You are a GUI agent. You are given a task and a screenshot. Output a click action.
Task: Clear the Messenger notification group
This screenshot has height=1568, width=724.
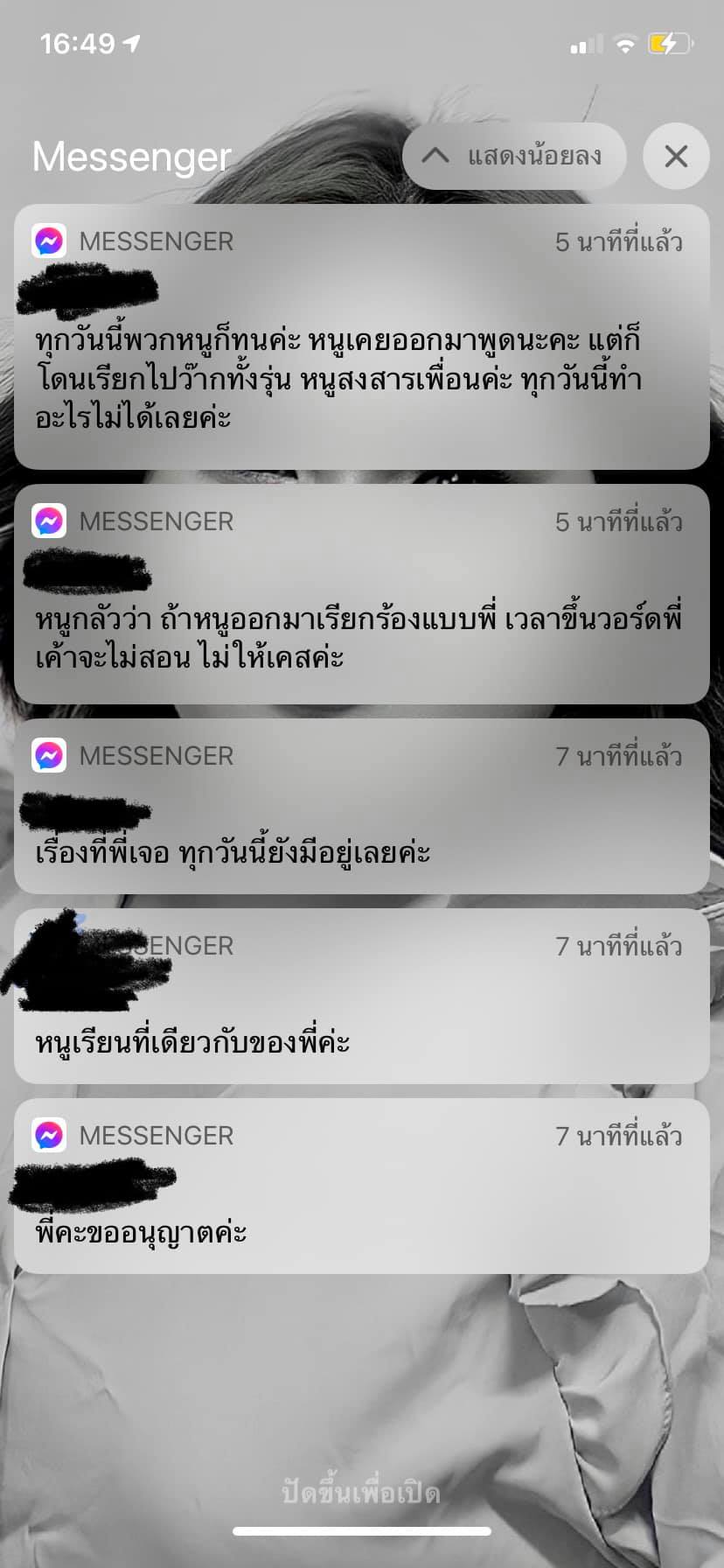(675, 157)
